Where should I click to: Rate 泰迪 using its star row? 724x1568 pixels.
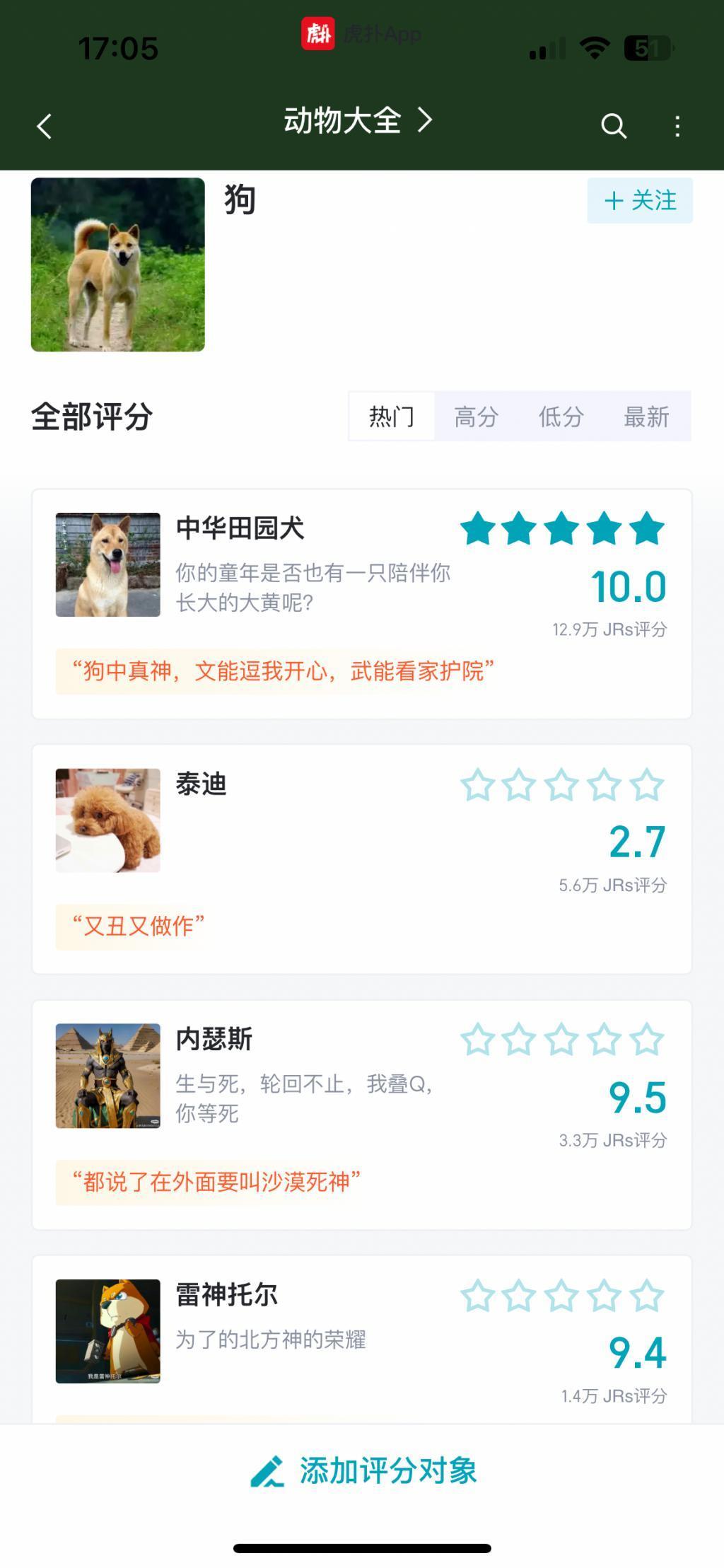(x=562, y=786)
